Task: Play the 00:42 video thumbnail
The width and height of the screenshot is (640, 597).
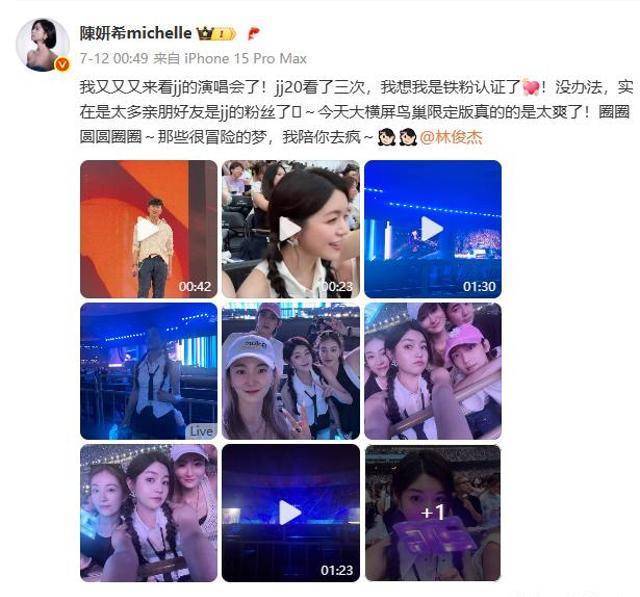Action: coord(148,229)
